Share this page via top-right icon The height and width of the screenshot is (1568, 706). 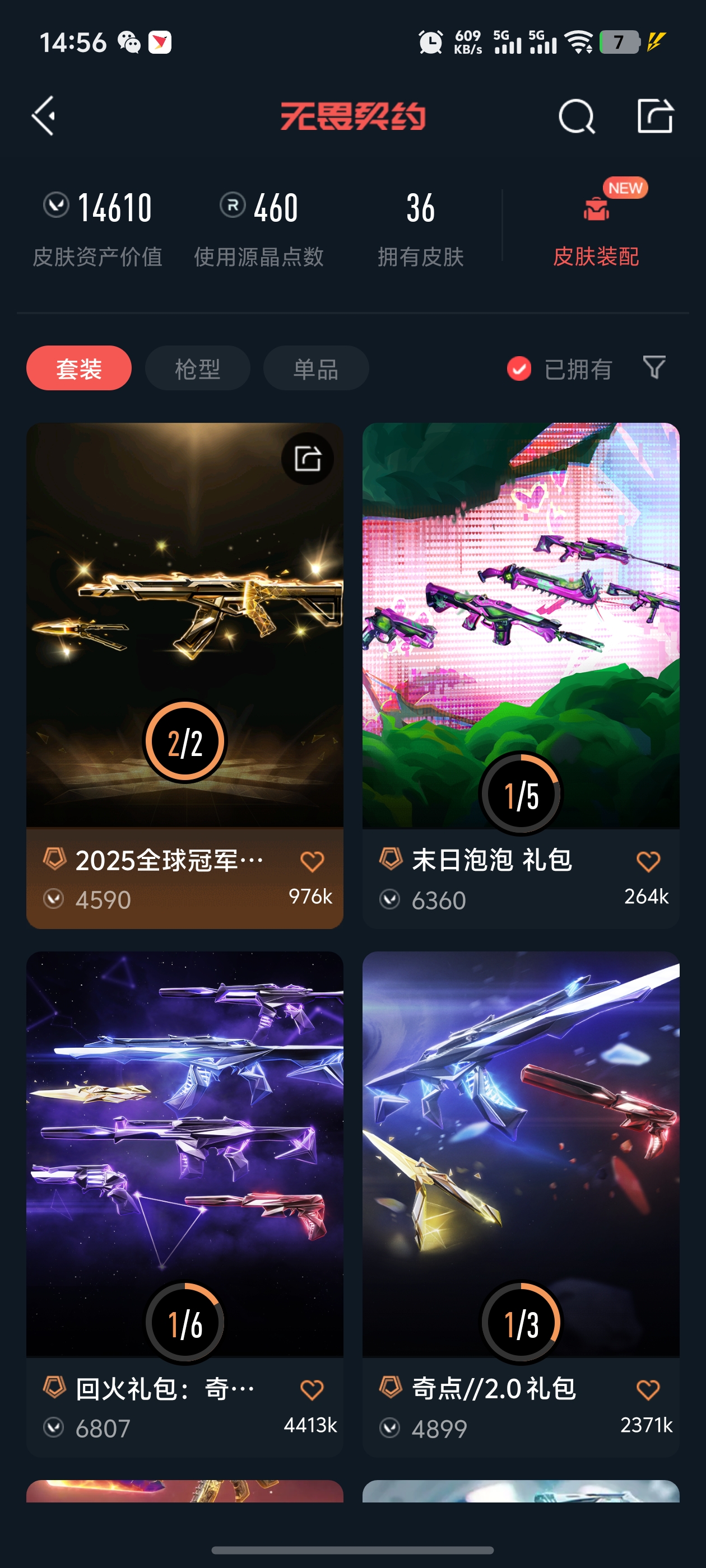655,116
